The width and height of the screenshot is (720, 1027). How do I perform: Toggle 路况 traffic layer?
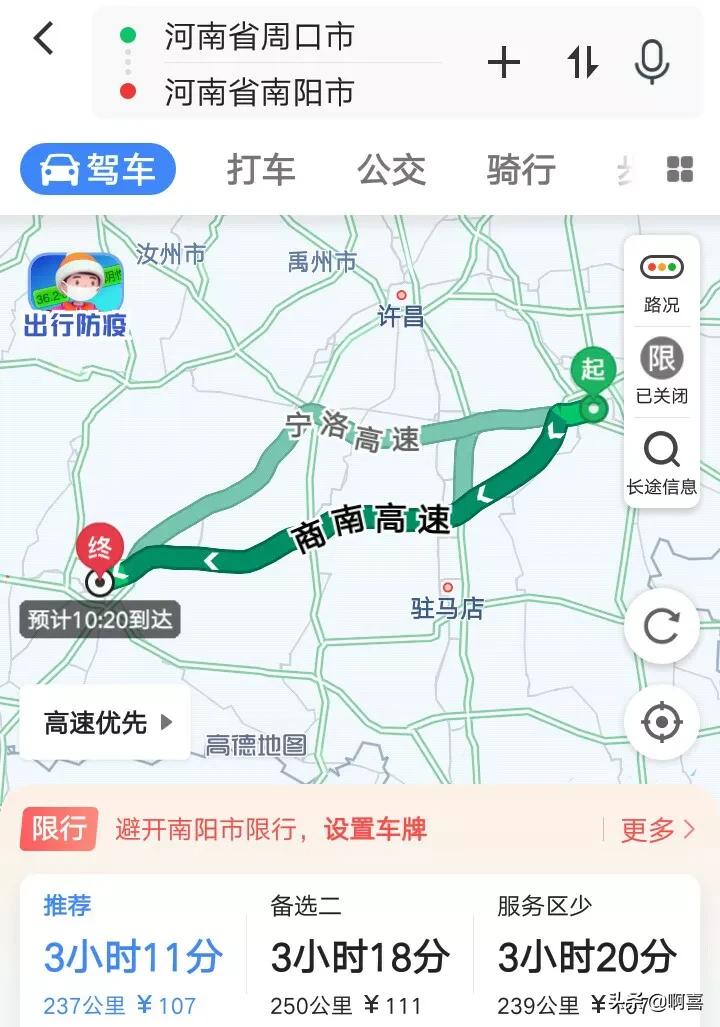[x=661, y=282]
